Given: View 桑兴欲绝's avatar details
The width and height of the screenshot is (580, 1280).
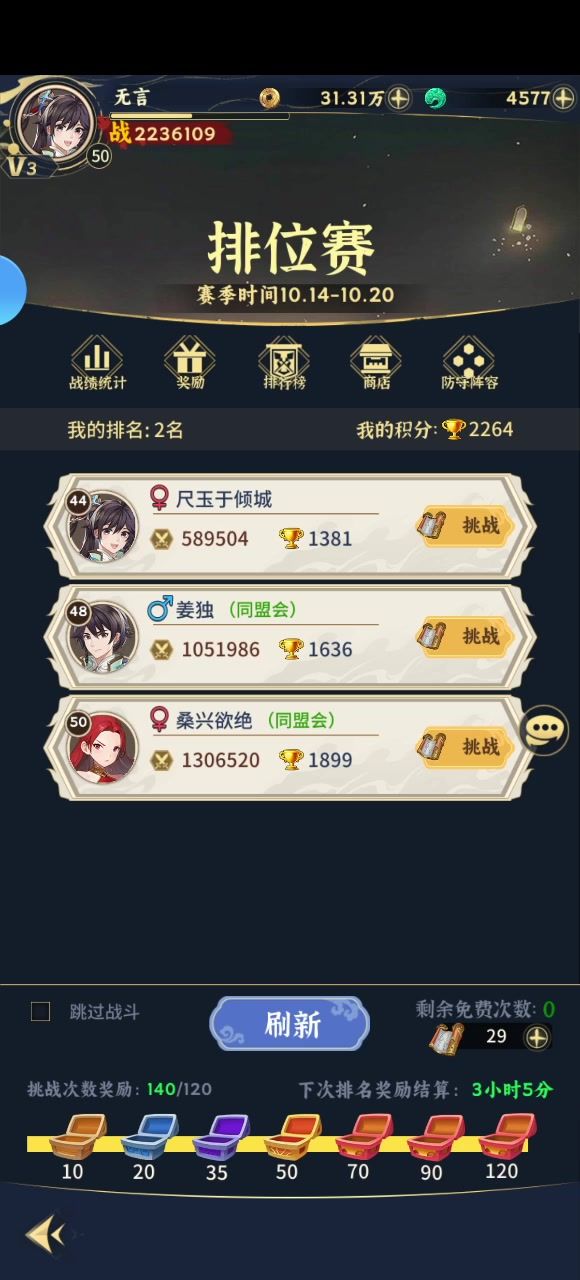Looking at the screenshot, I should click(x=102, y=748).
